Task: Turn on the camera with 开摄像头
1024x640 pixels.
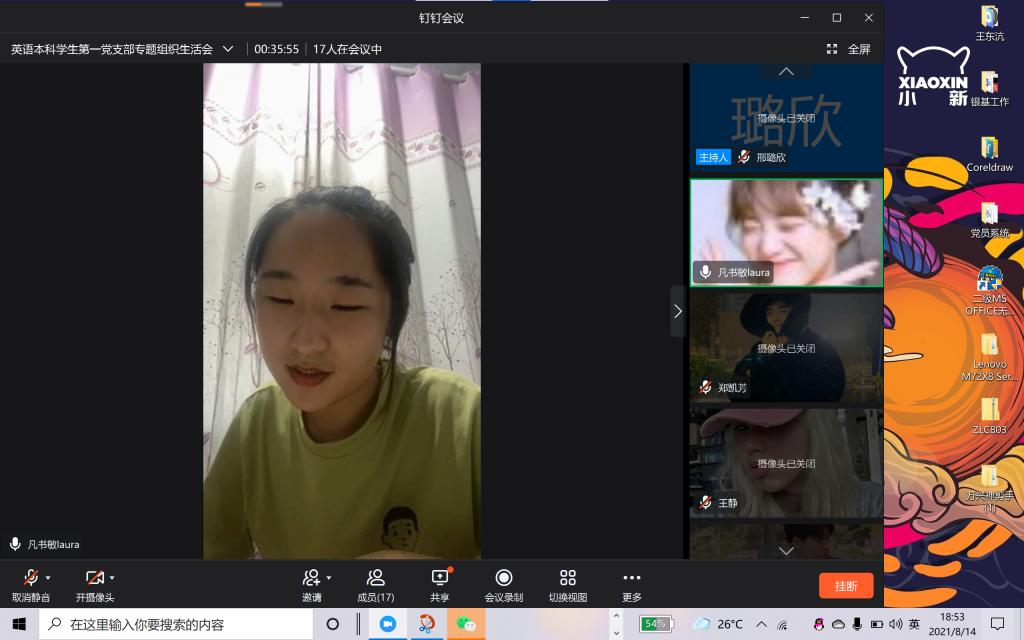Action: pyautogui.click(x=94, y=584)
